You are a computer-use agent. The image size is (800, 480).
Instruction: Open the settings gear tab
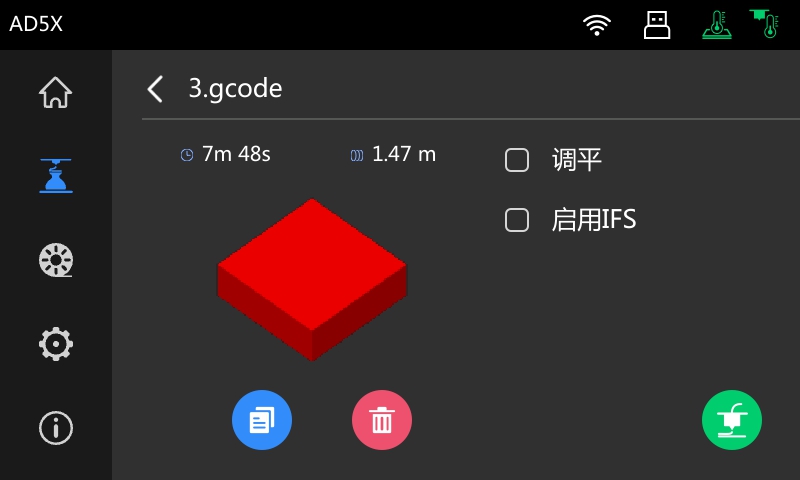(55, 344)
